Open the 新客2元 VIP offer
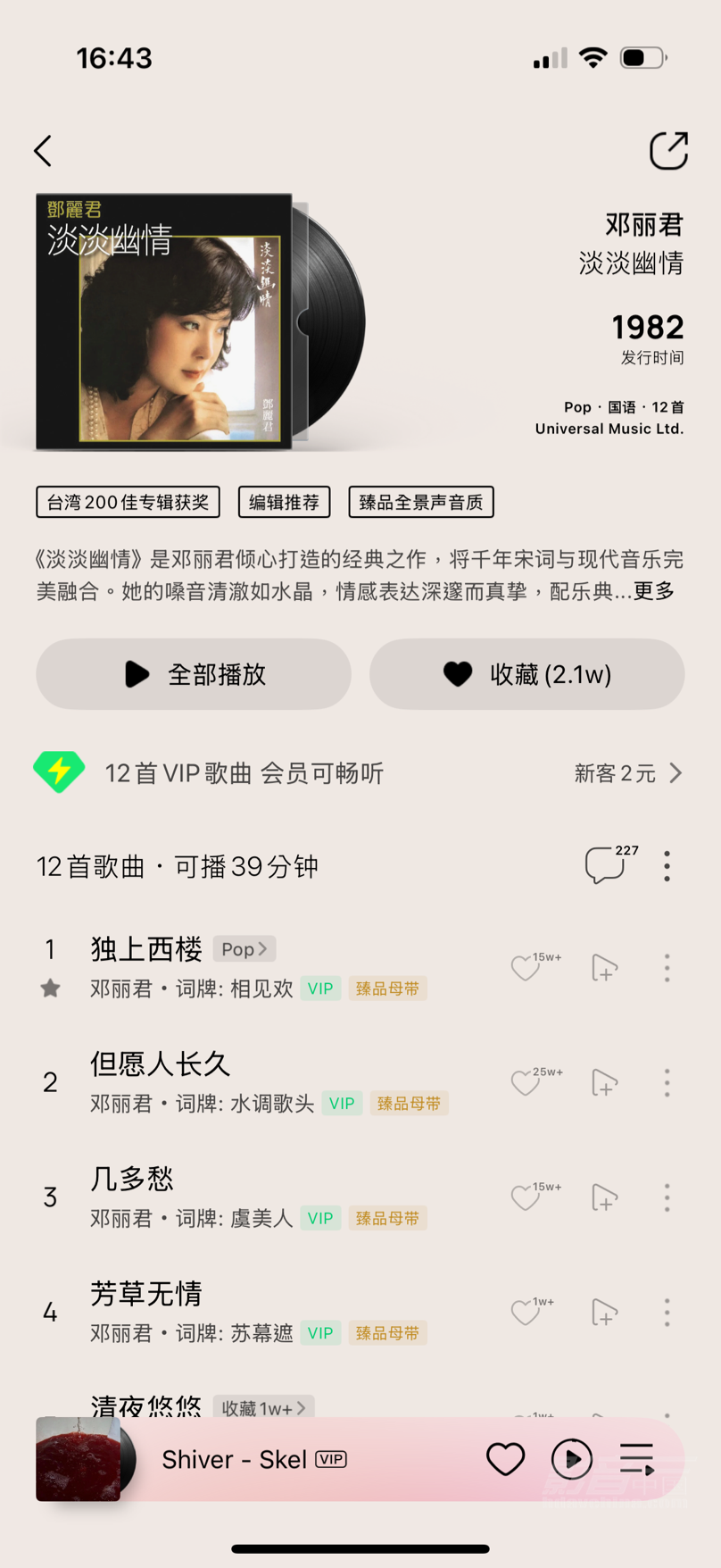 click(x=627, y=773)
